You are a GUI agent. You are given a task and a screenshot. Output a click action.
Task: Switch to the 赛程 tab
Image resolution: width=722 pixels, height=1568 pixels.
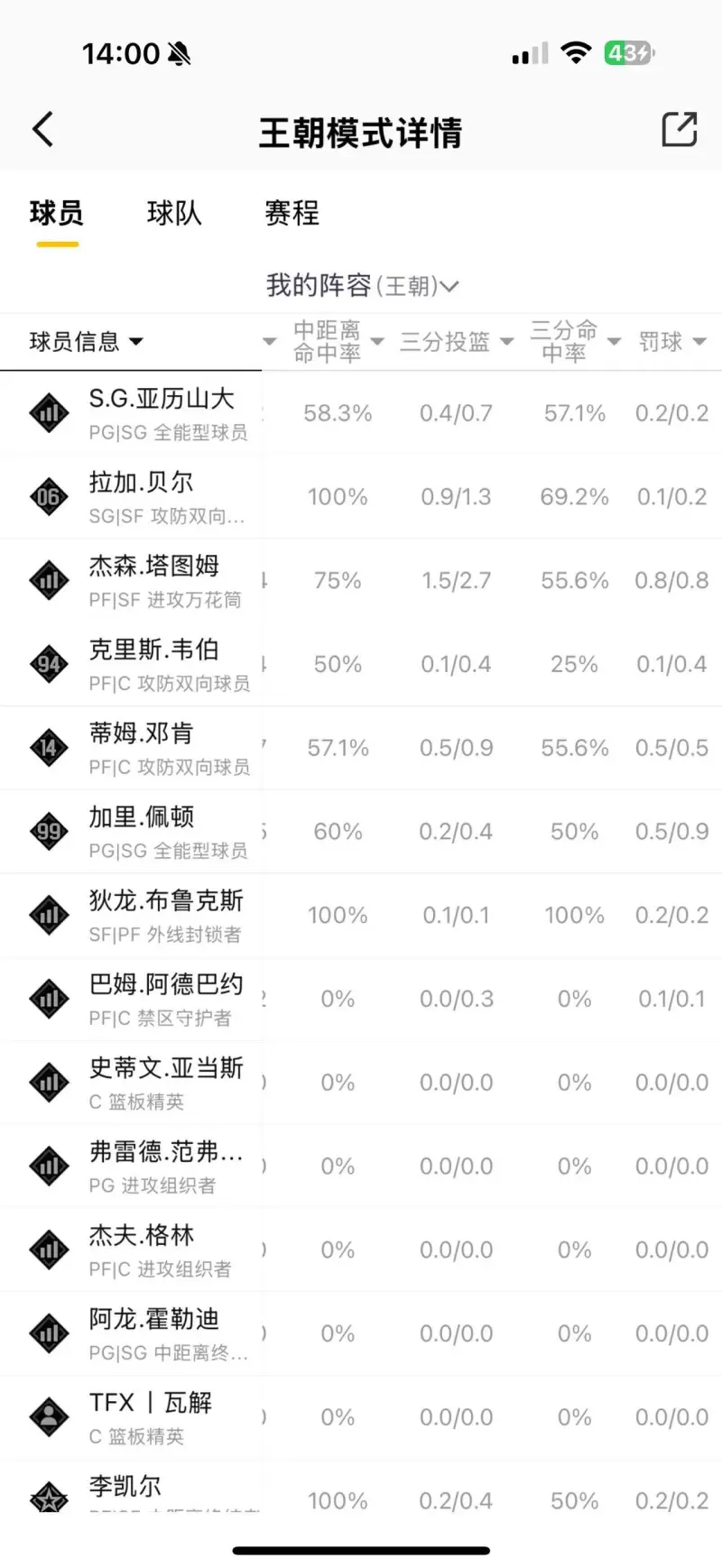pos(292,213)
